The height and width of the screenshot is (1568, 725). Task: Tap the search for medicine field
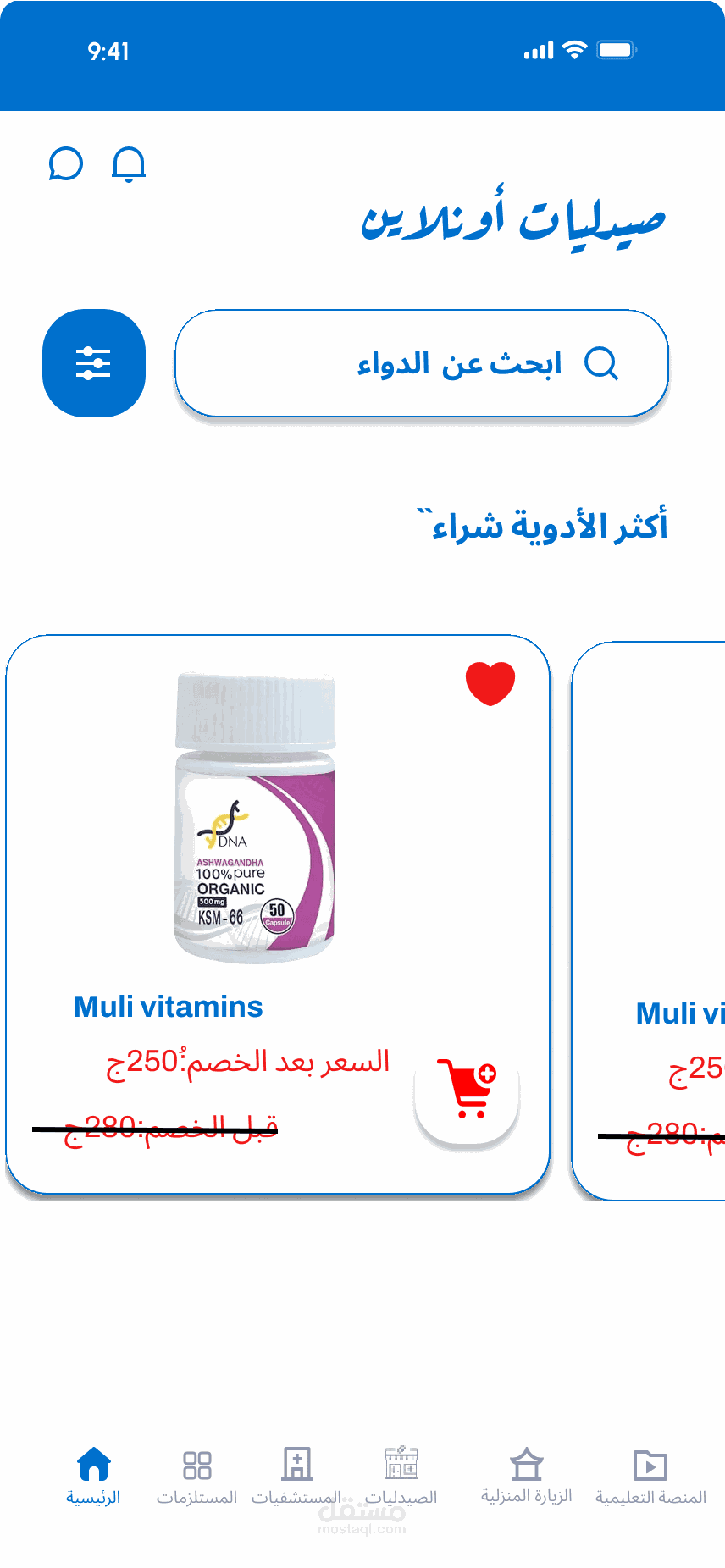pos(422,364)
